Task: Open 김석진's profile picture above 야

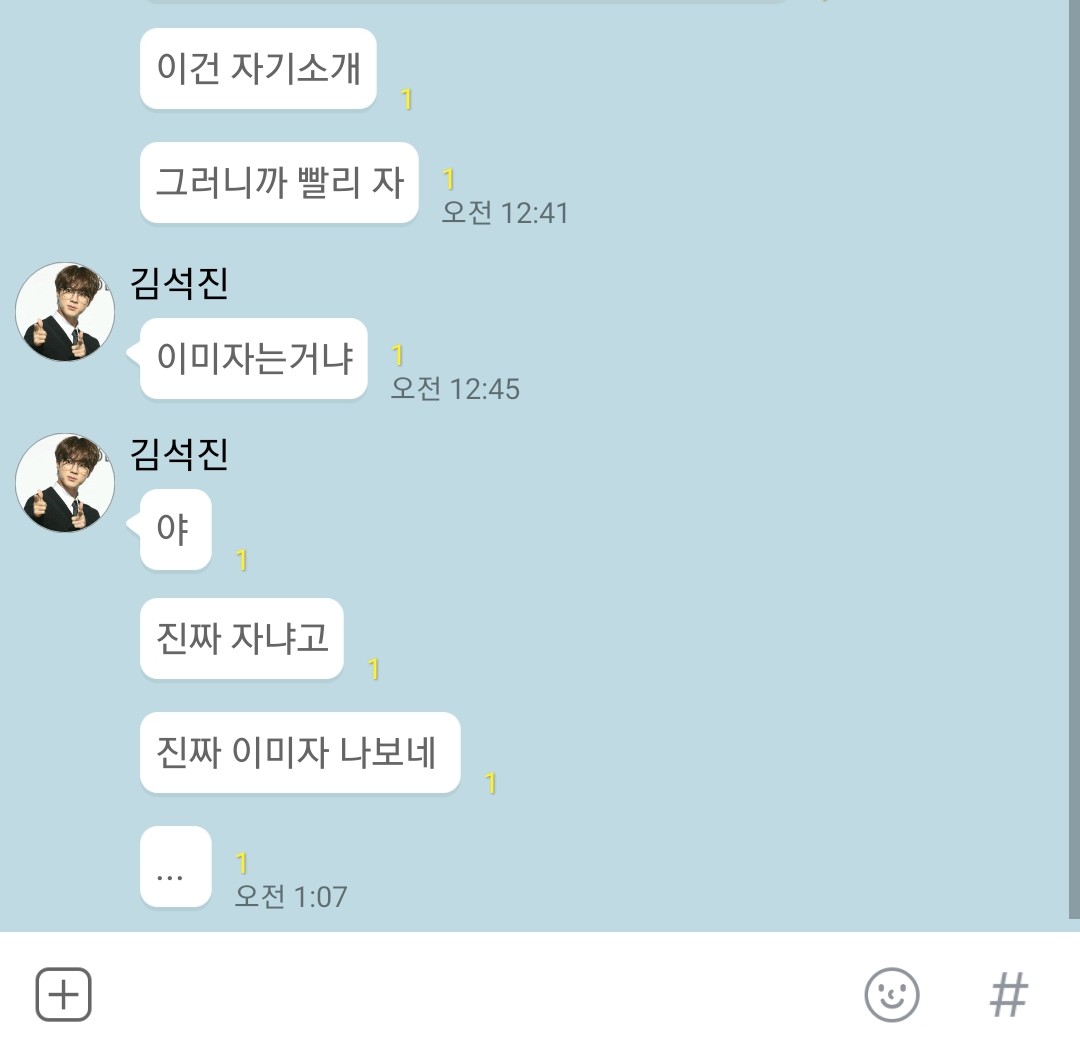Action: [65, 483]
